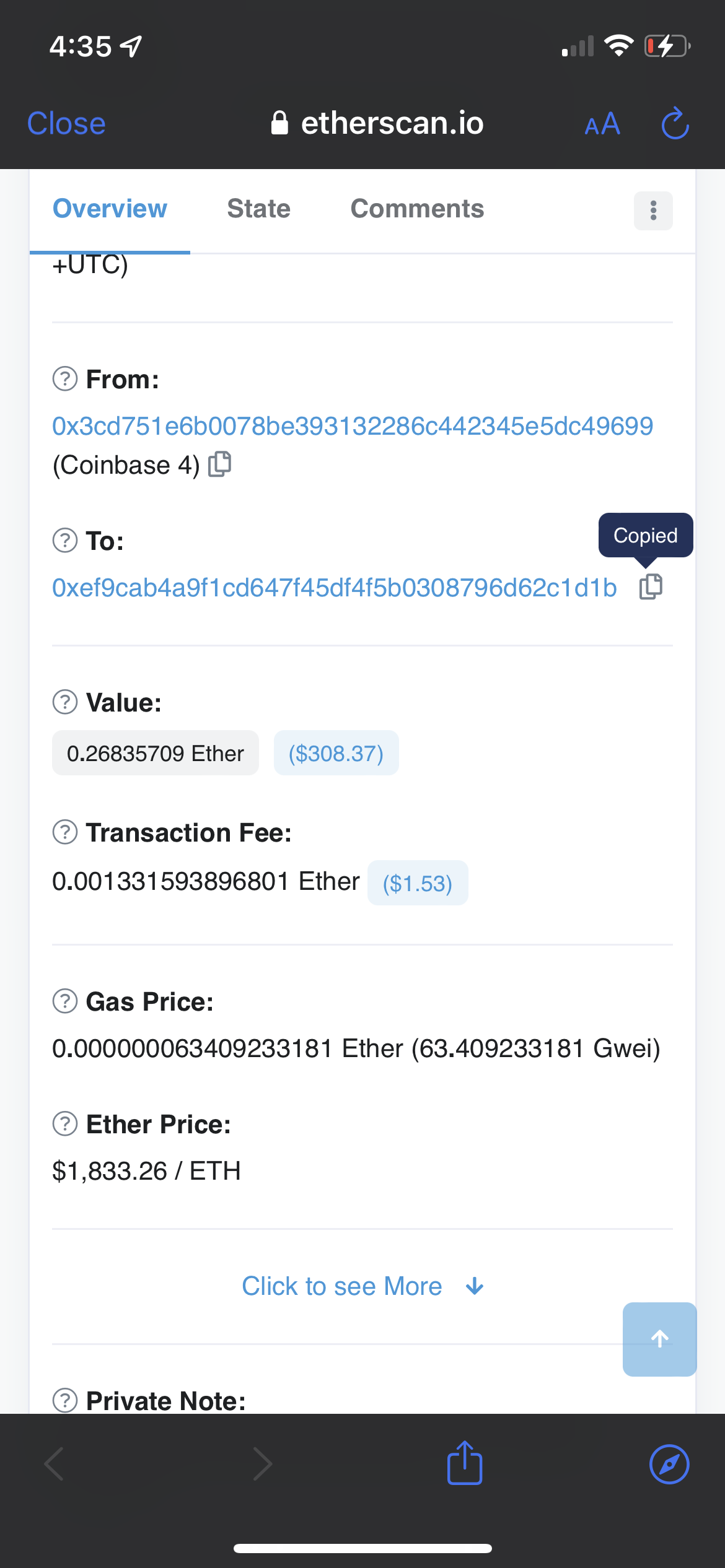The width and height of the screenshot is (725, 1568).
Task: Switch to the Comments tab
Action: [x=416, y=209]
